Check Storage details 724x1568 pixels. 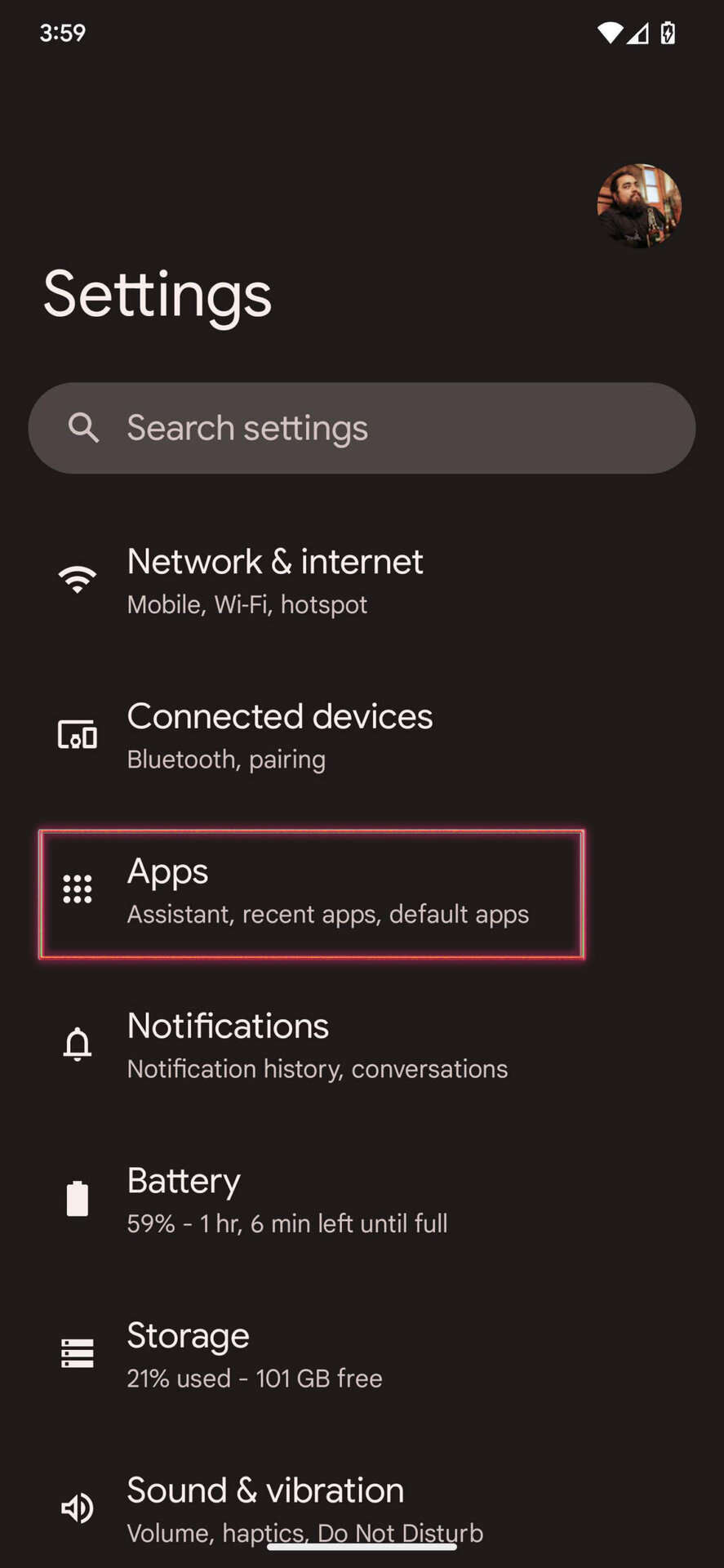pos(362,1355)
